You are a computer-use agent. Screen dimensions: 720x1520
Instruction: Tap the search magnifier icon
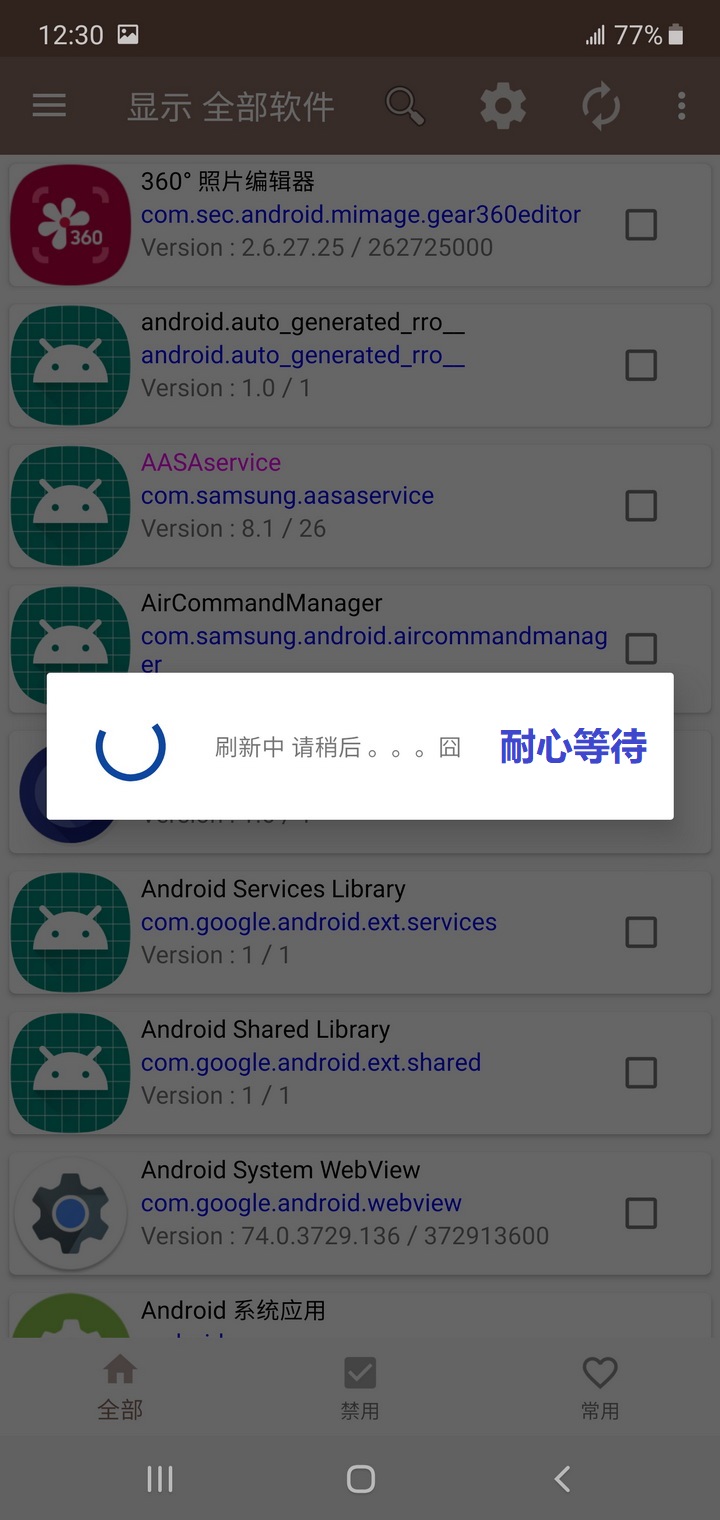405,106
